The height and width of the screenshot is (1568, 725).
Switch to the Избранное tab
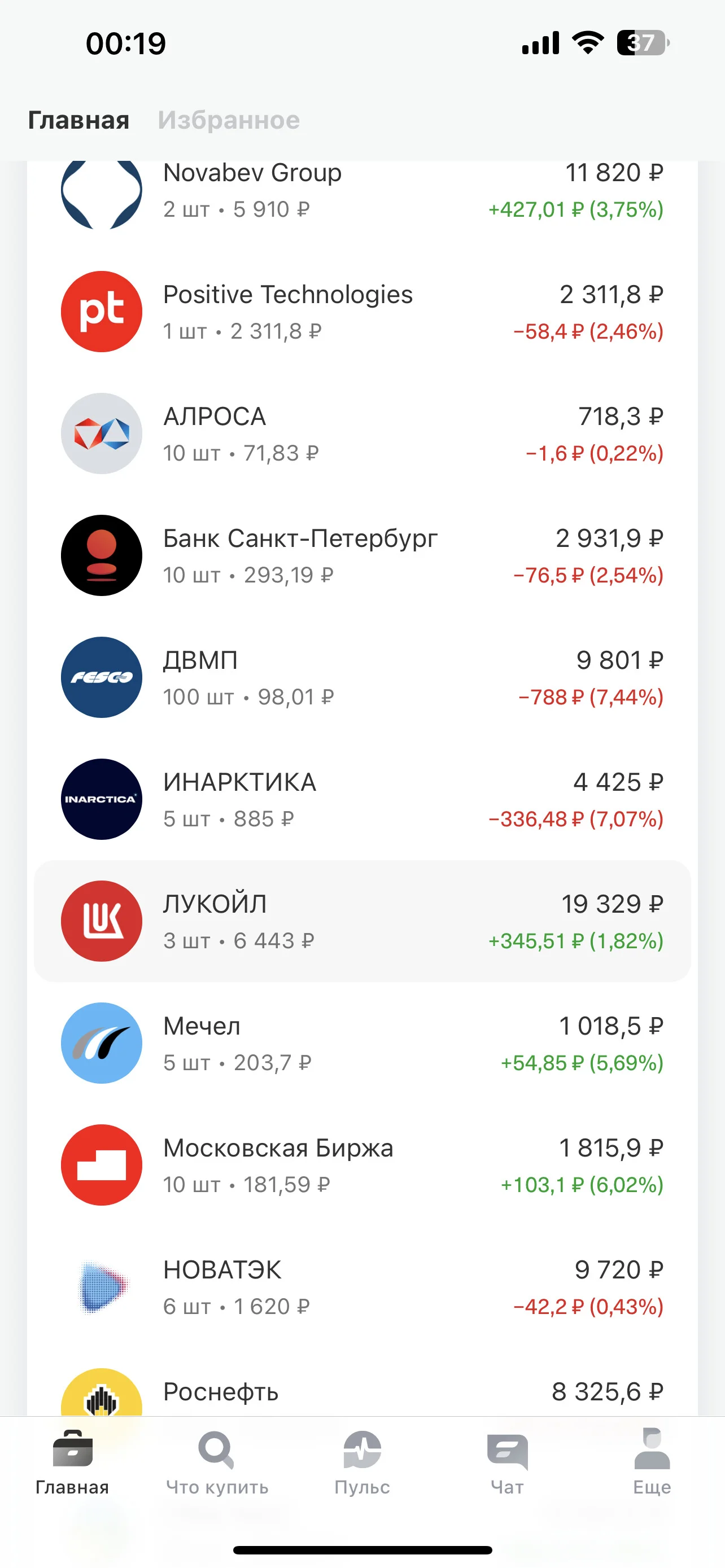tap(229, 120)
